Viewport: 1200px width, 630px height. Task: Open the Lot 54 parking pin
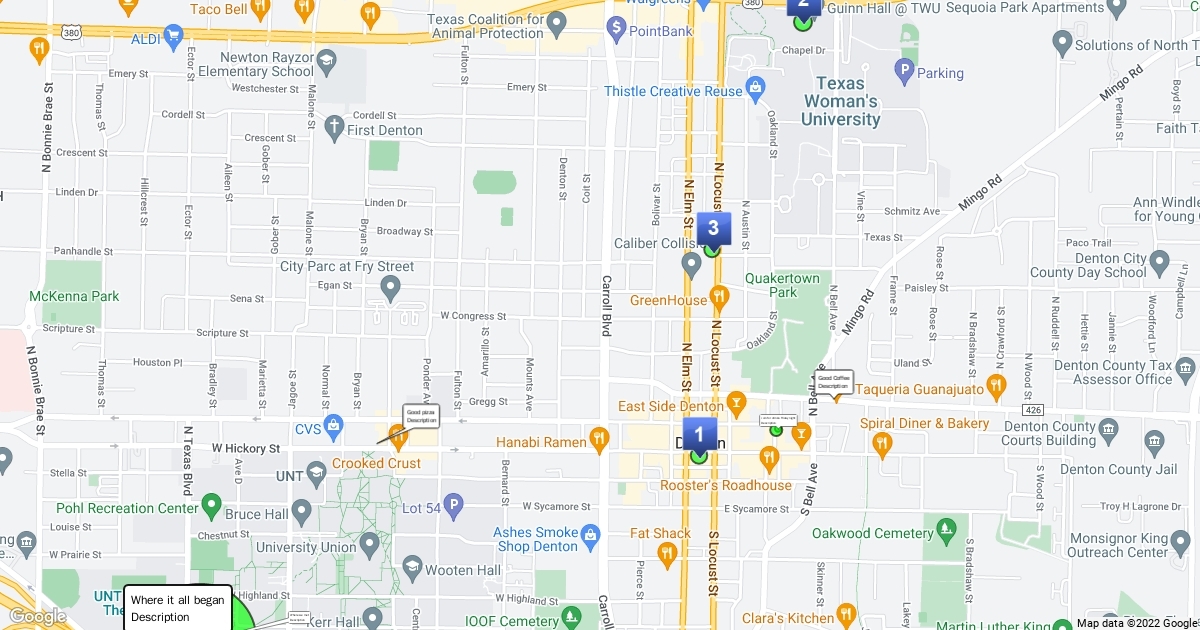pyautogui.click(x=454, y=507)
